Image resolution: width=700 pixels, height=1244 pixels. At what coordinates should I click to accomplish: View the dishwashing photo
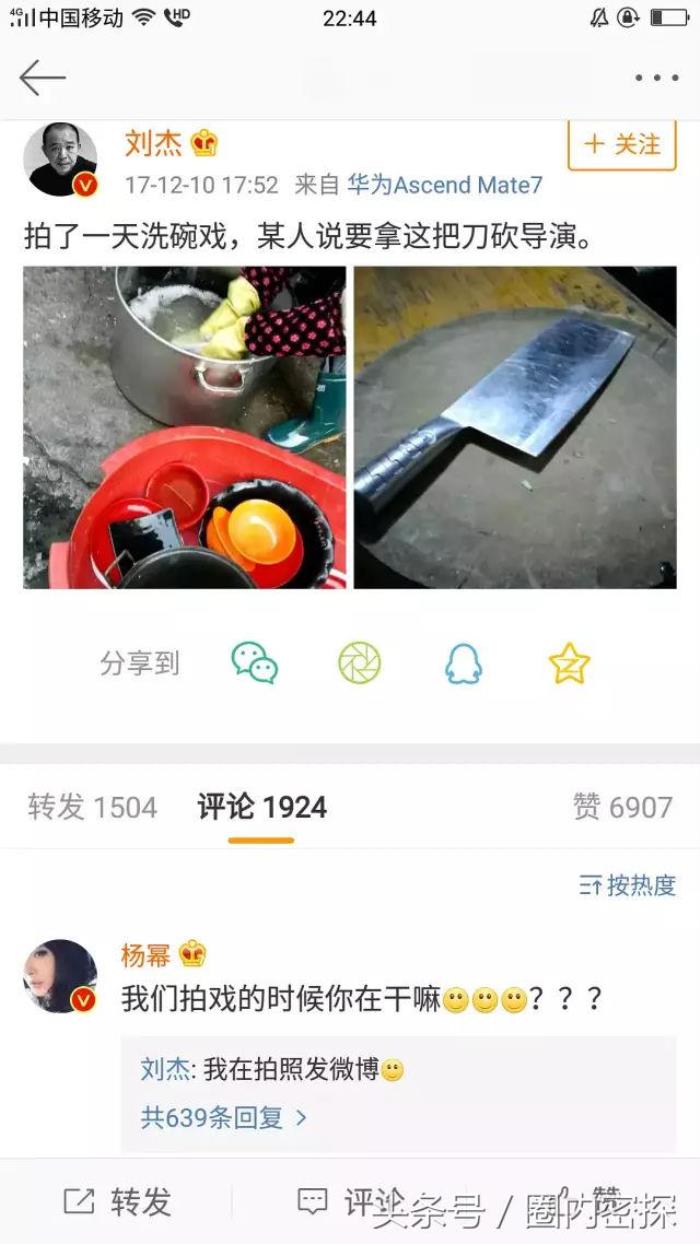pos(184,427)
